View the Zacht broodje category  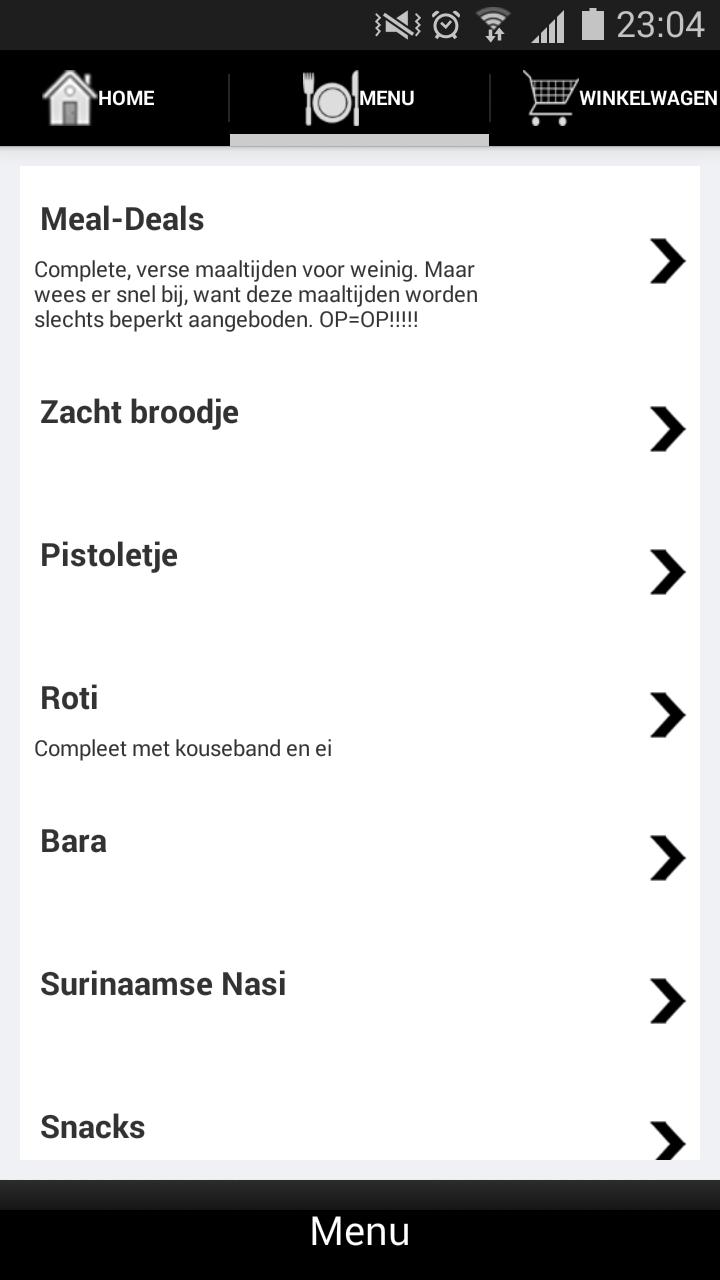click(x=360, y=428)
